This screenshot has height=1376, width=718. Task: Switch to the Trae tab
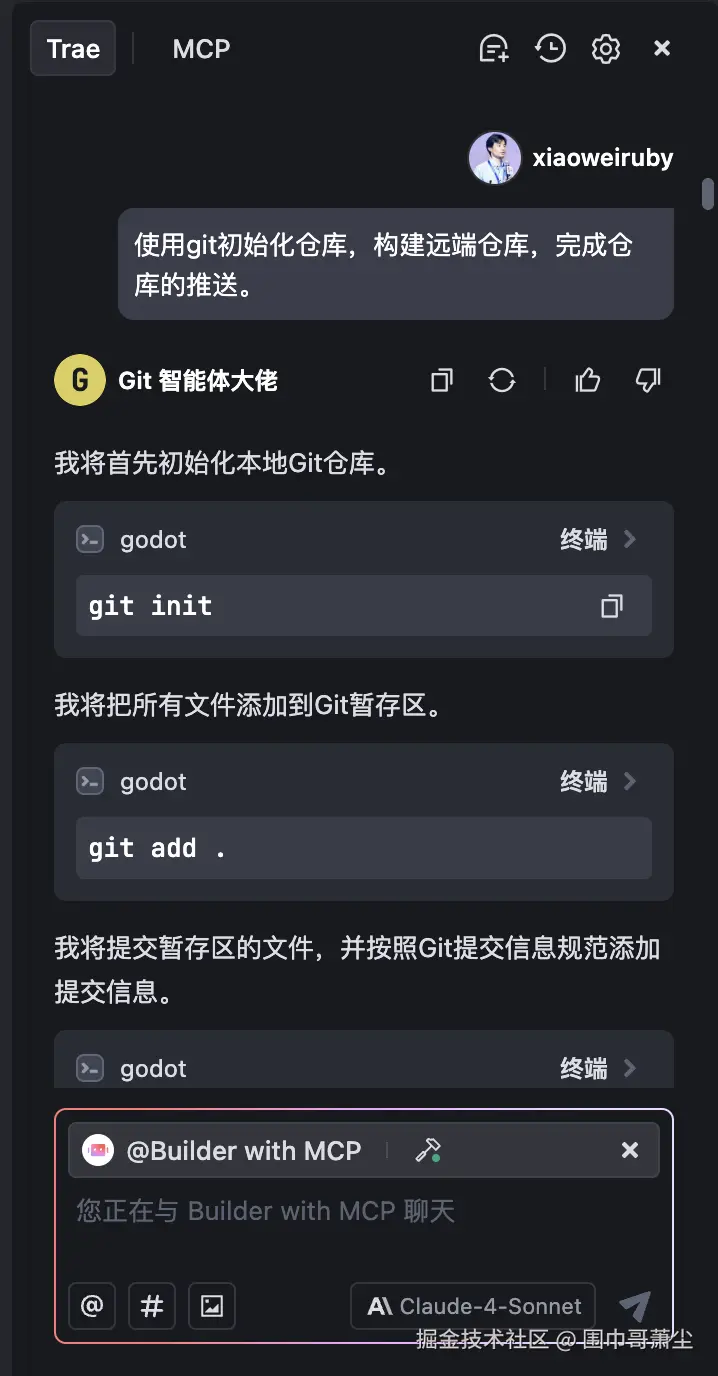pyautogui.click(x=73, y=49)
